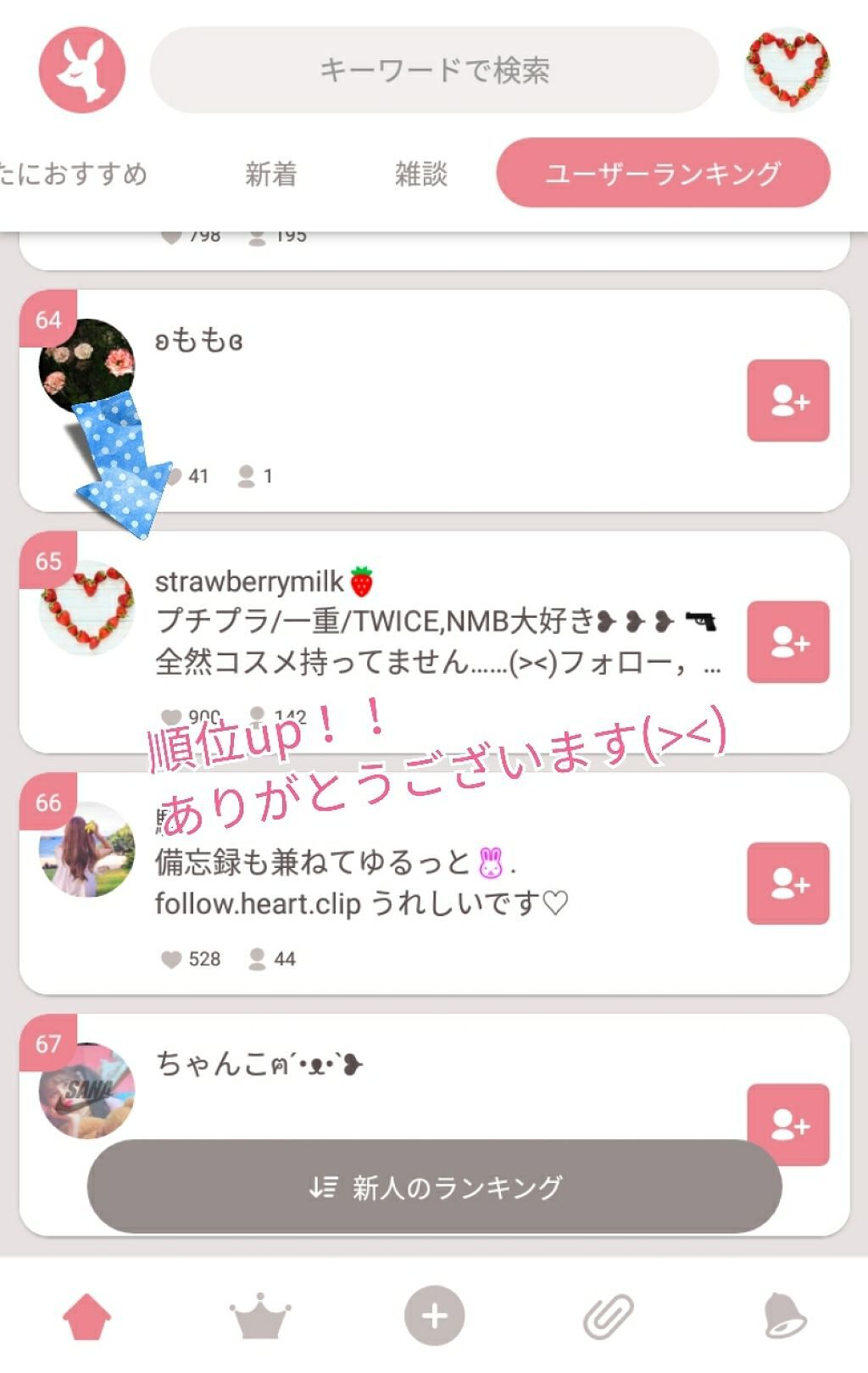Open ɞももɞ's flower avatar
This screenshot has height=1373, width=868.
coord(87,364)
